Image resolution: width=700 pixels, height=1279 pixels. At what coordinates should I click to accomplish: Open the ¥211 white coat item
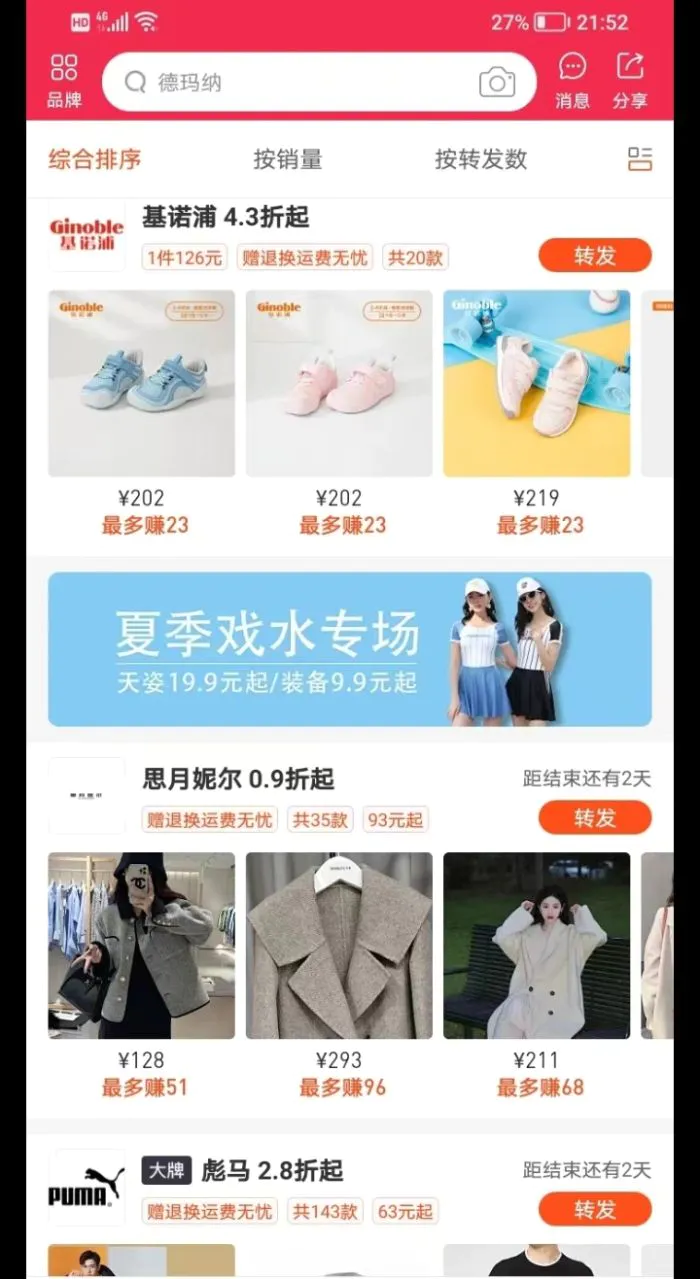pos(537,945)
